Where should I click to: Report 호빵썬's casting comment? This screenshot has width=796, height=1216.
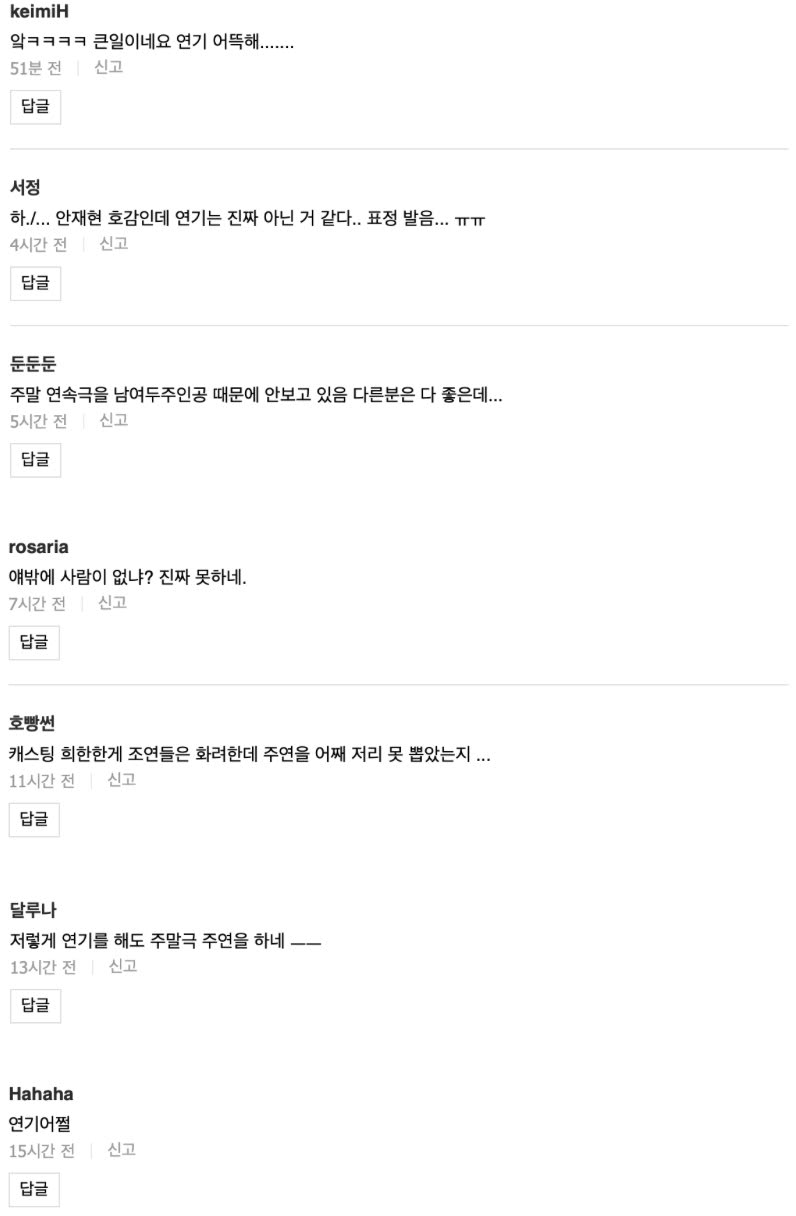pyautogui.click(x=121, y=780)
